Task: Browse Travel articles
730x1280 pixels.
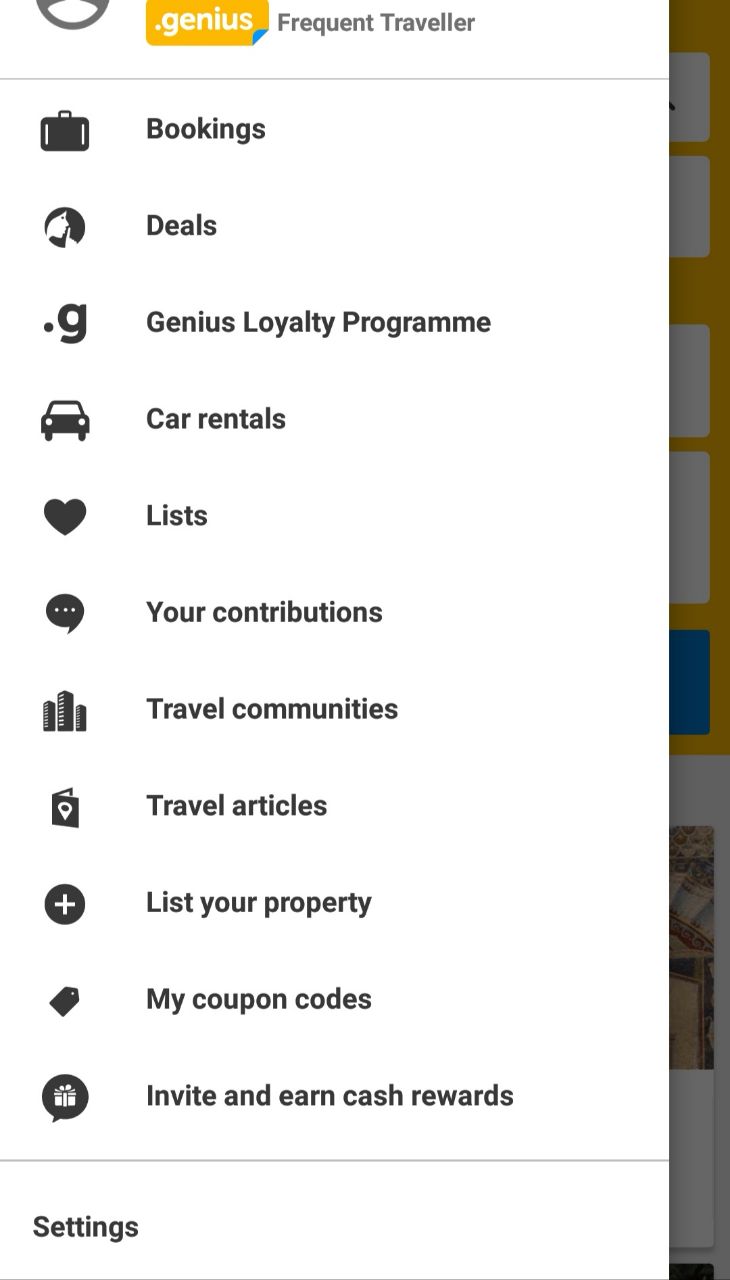Action: point(334,806)
